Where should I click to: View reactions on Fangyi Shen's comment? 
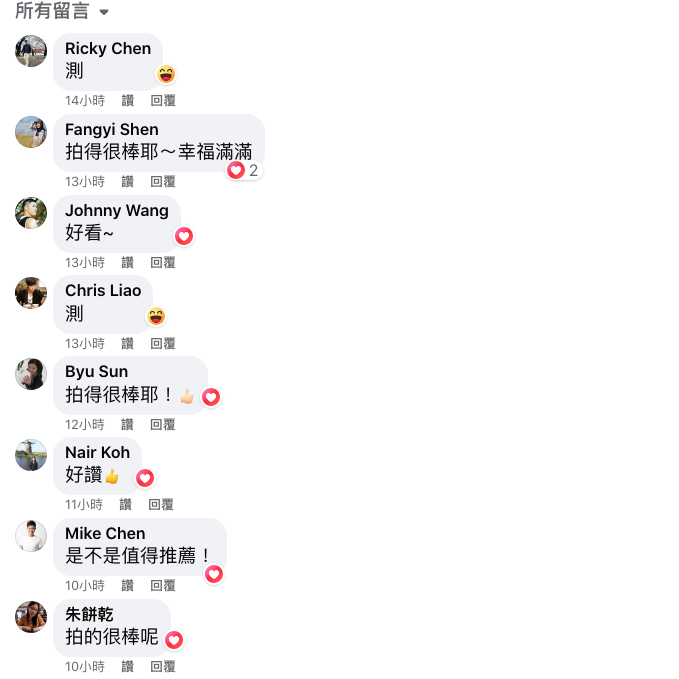[243, 171]
